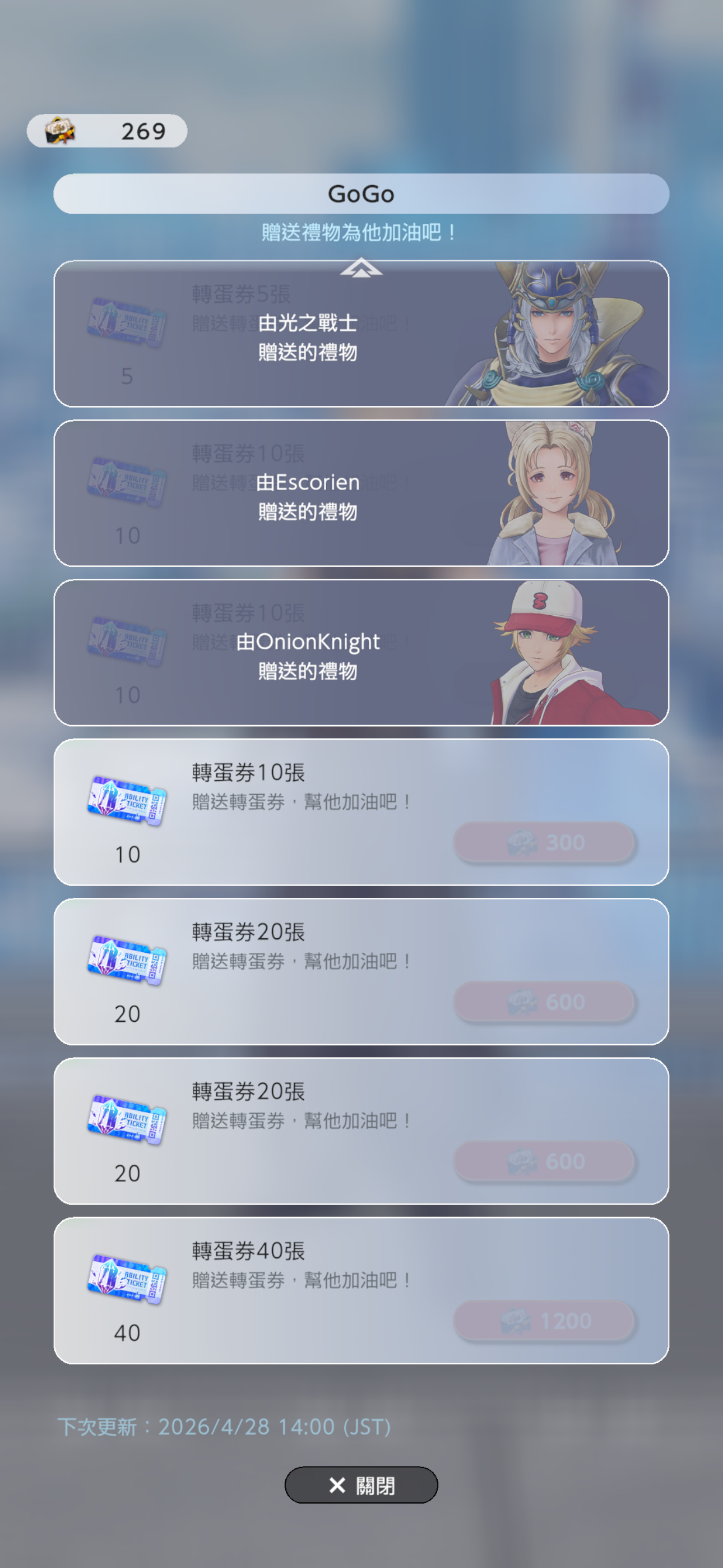This screenshot has width=723, height=1568.
Task: Close the GoGo gift dialog
Action: (361, 1484)
